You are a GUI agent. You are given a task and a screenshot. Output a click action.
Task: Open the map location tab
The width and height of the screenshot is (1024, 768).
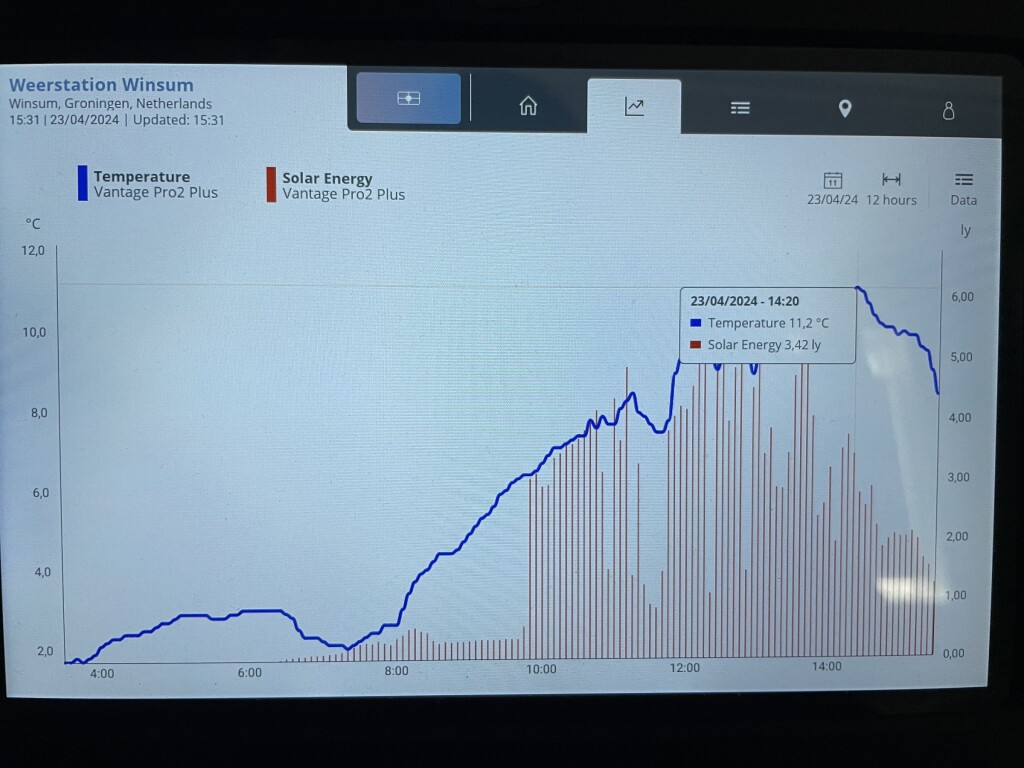[844, 109]
